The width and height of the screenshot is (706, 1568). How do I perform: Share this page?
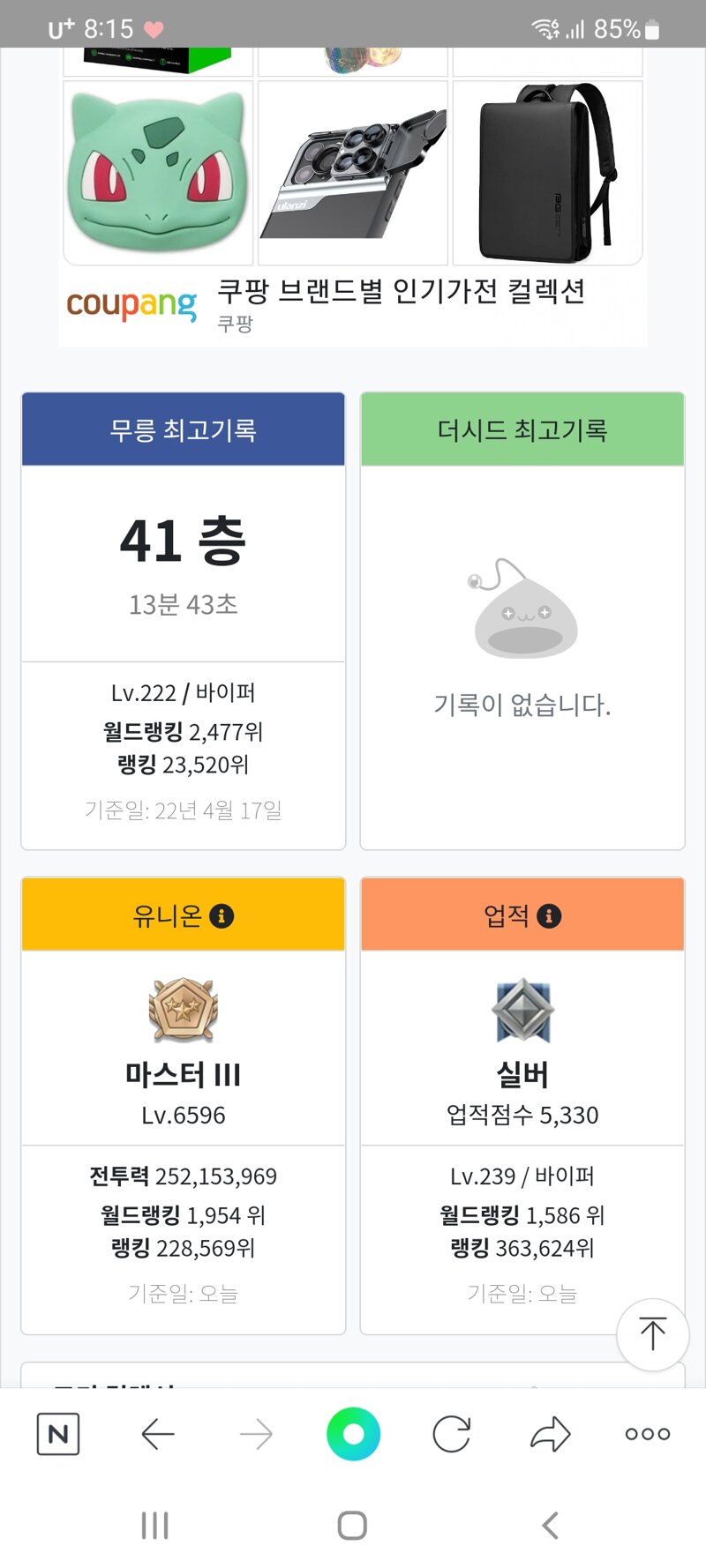pos(550,1434)
